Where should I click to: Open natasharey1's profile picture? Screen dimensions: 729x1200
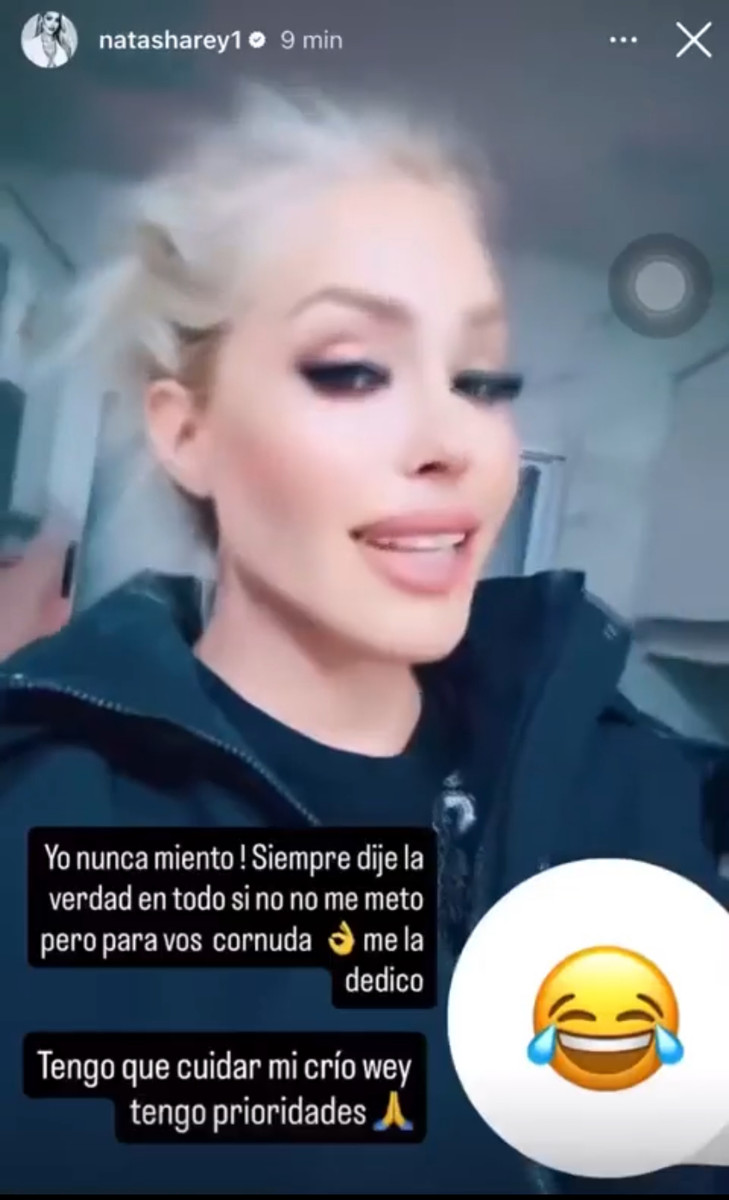coord(49,41)
